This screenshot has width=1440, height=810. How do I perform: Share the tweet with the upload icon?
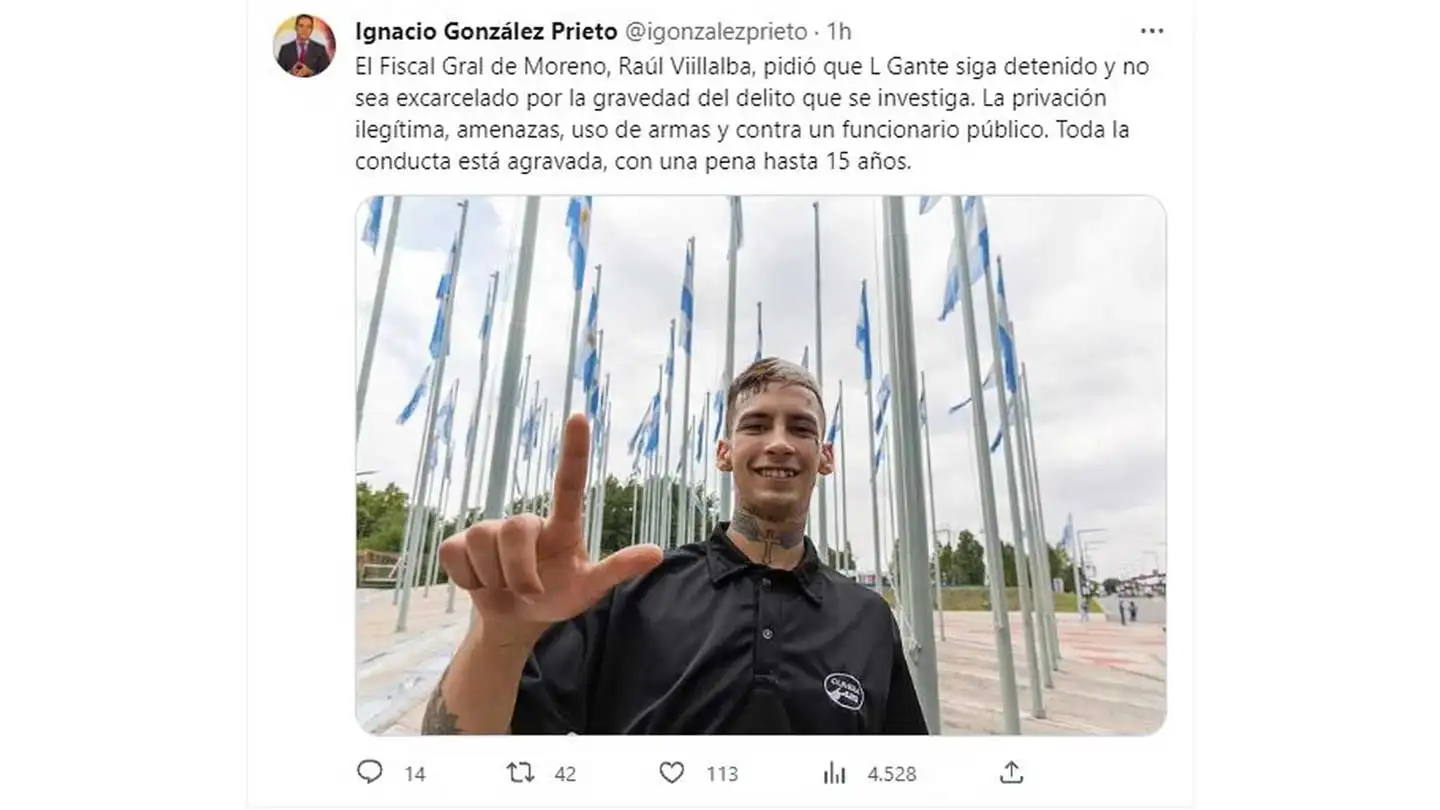click(x=1011, y=772)
